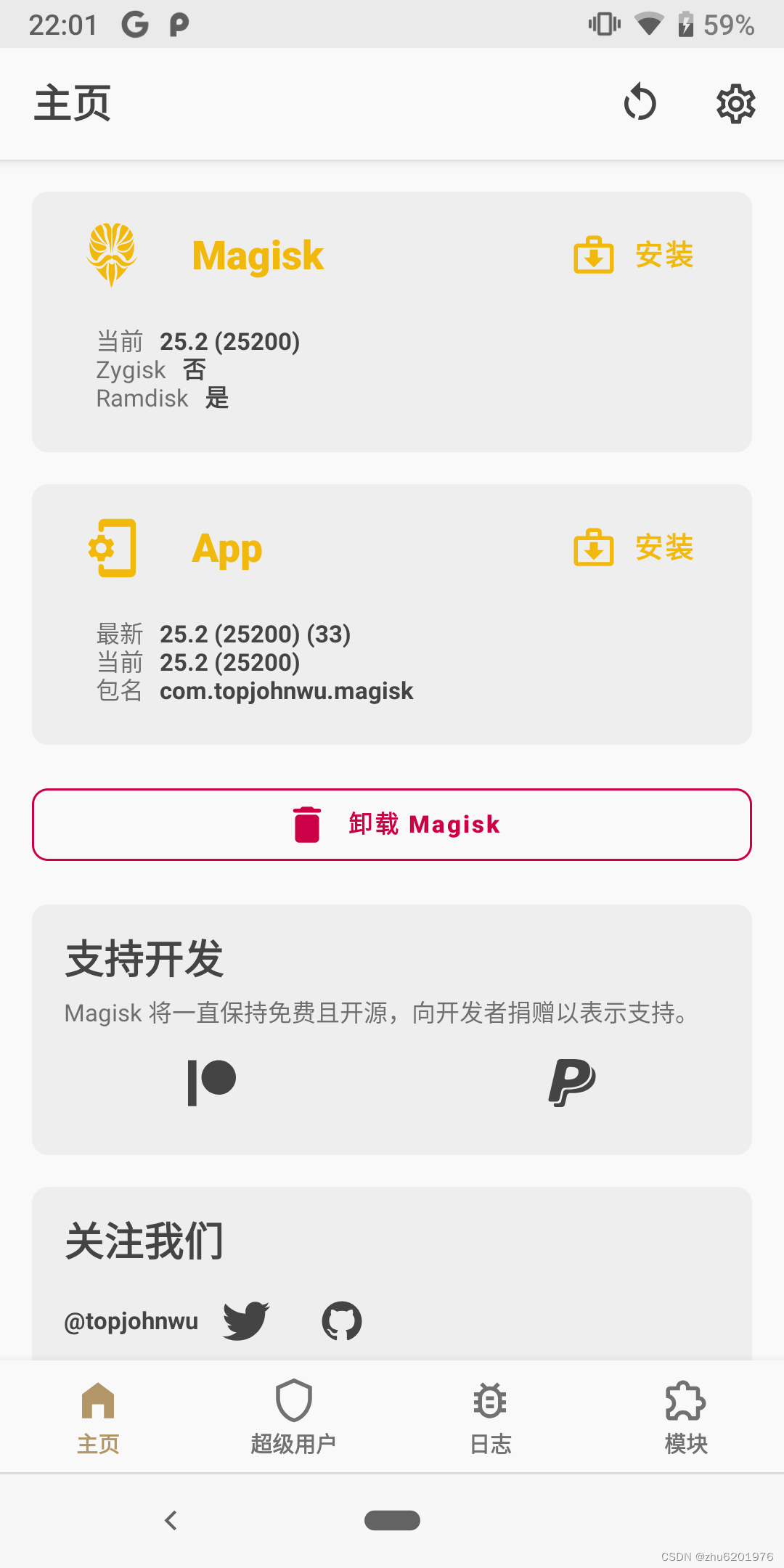
Task: Switch to the 模块 tab
Action: coord(685,1416)
